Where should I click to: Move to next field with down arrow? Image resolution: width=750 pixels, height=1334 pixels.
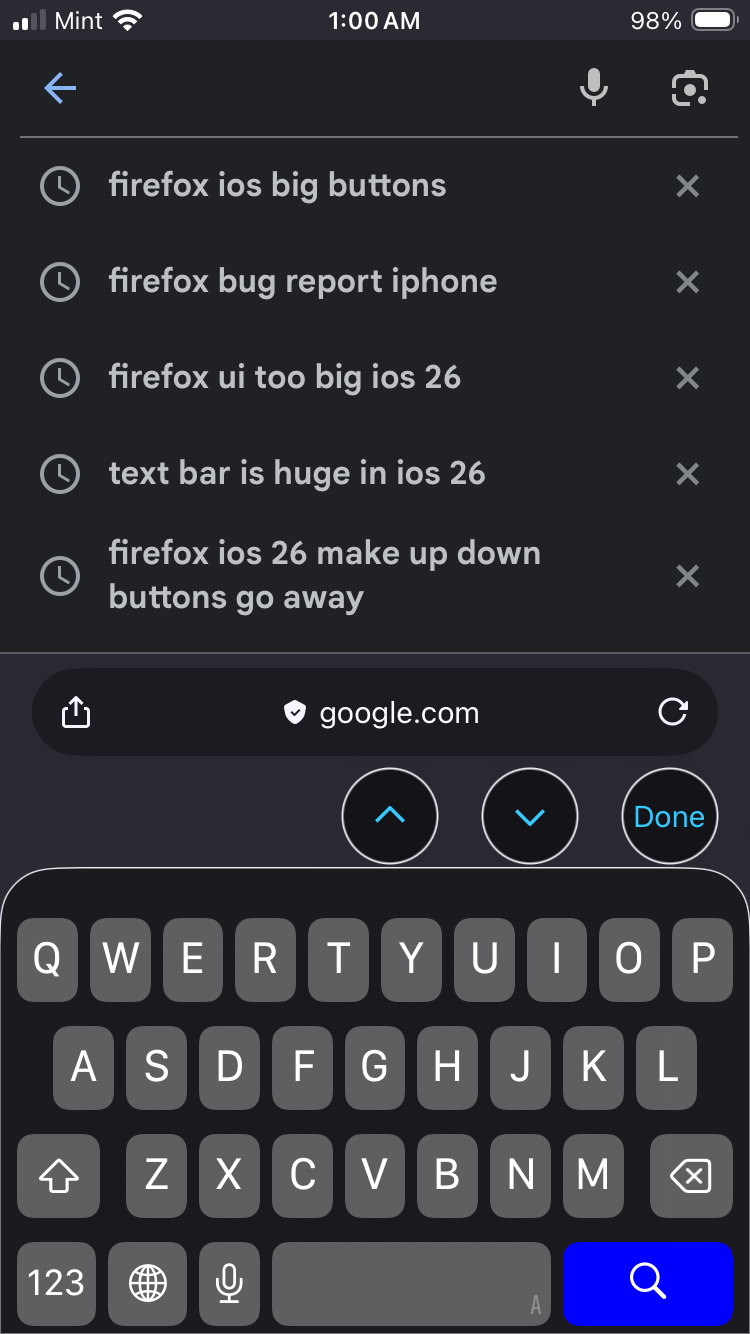click(x=530, y=816)
